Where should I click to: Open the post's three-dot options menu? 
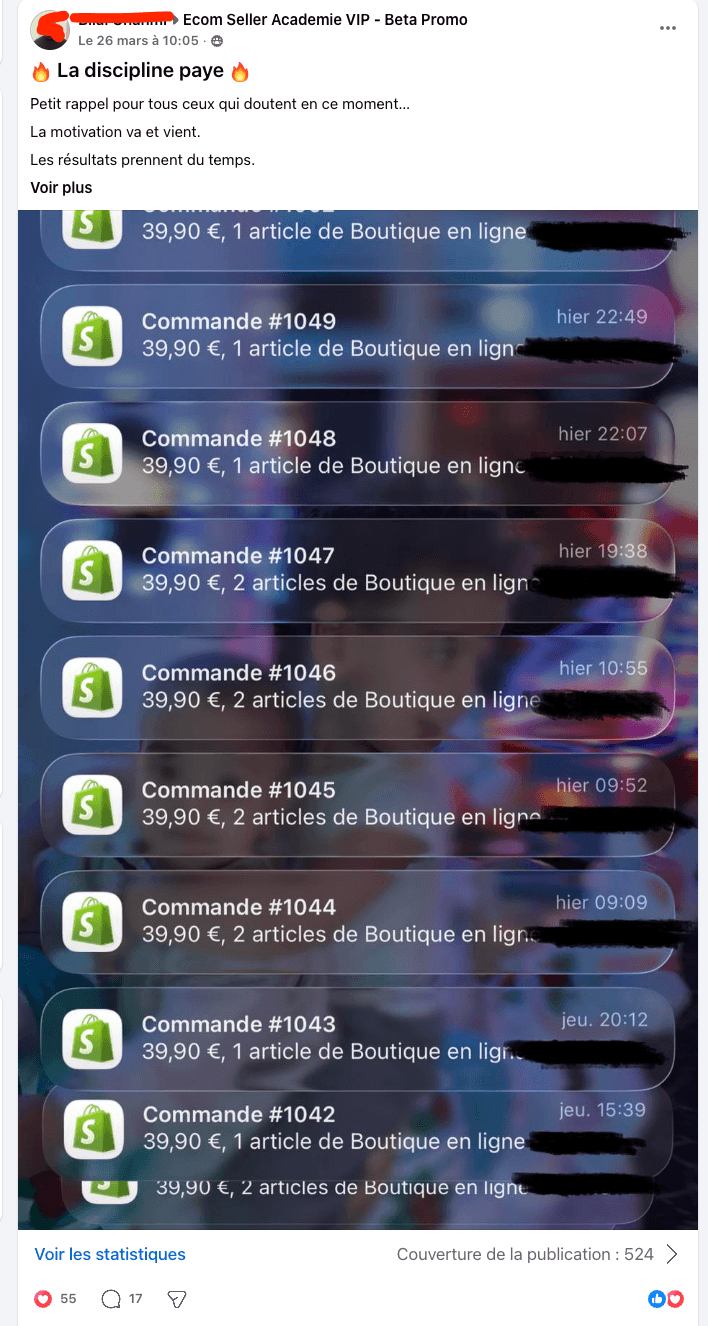668,29
